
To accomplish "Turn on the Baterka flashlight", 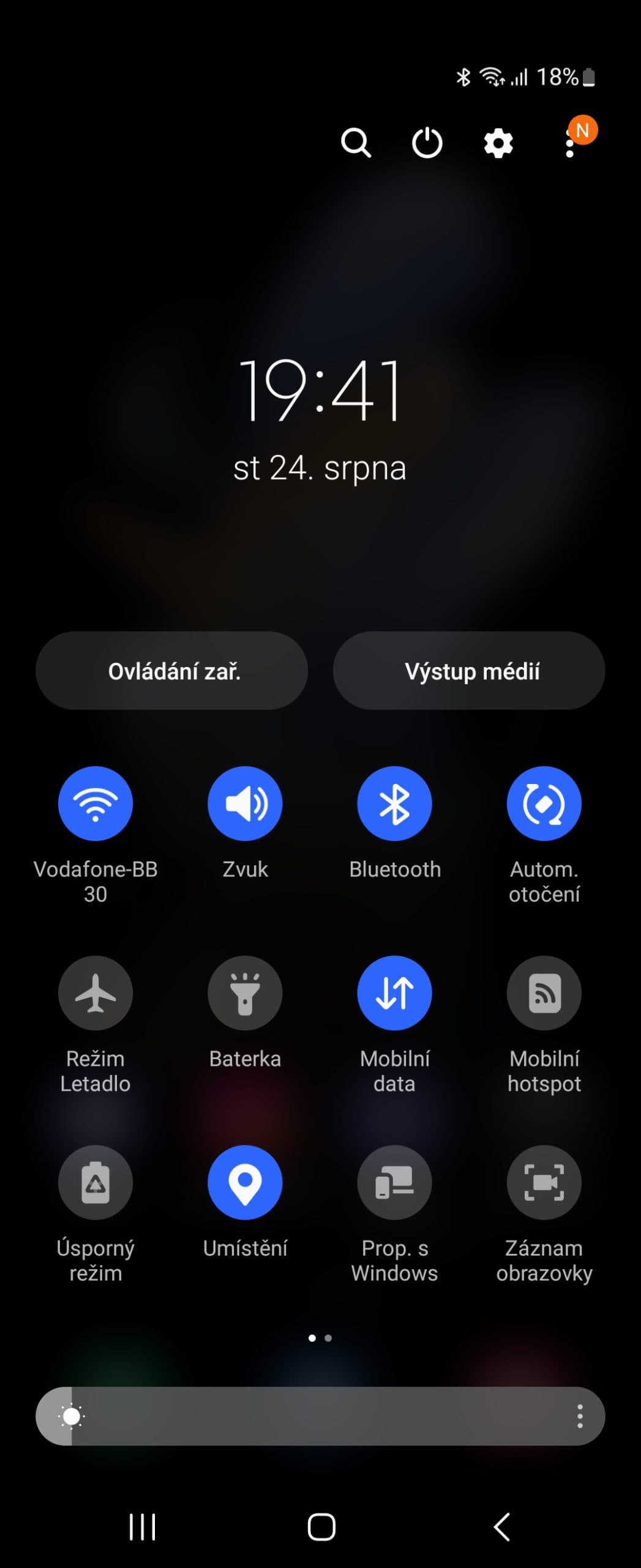I will point(245,993).
